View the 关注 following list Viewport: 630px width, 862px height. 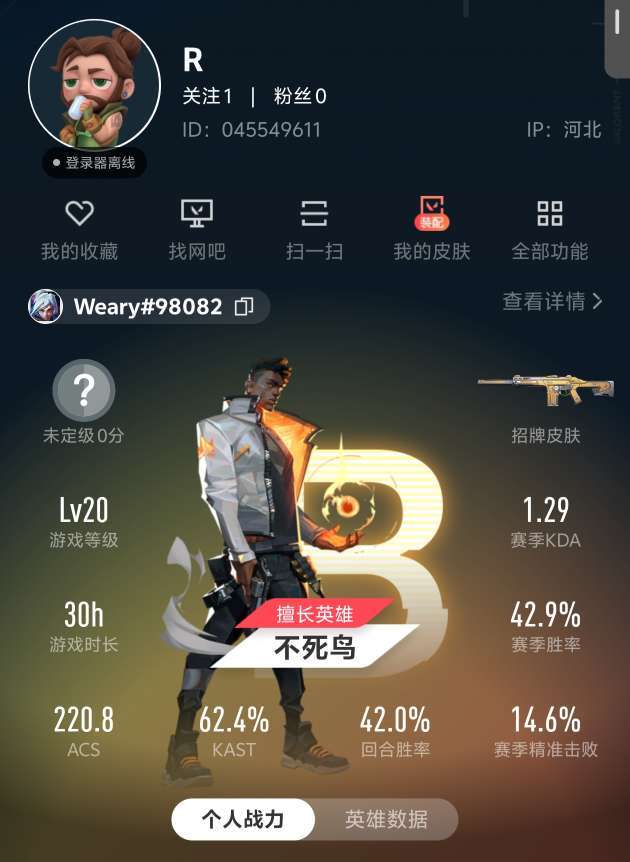click(x=207, y=96)
